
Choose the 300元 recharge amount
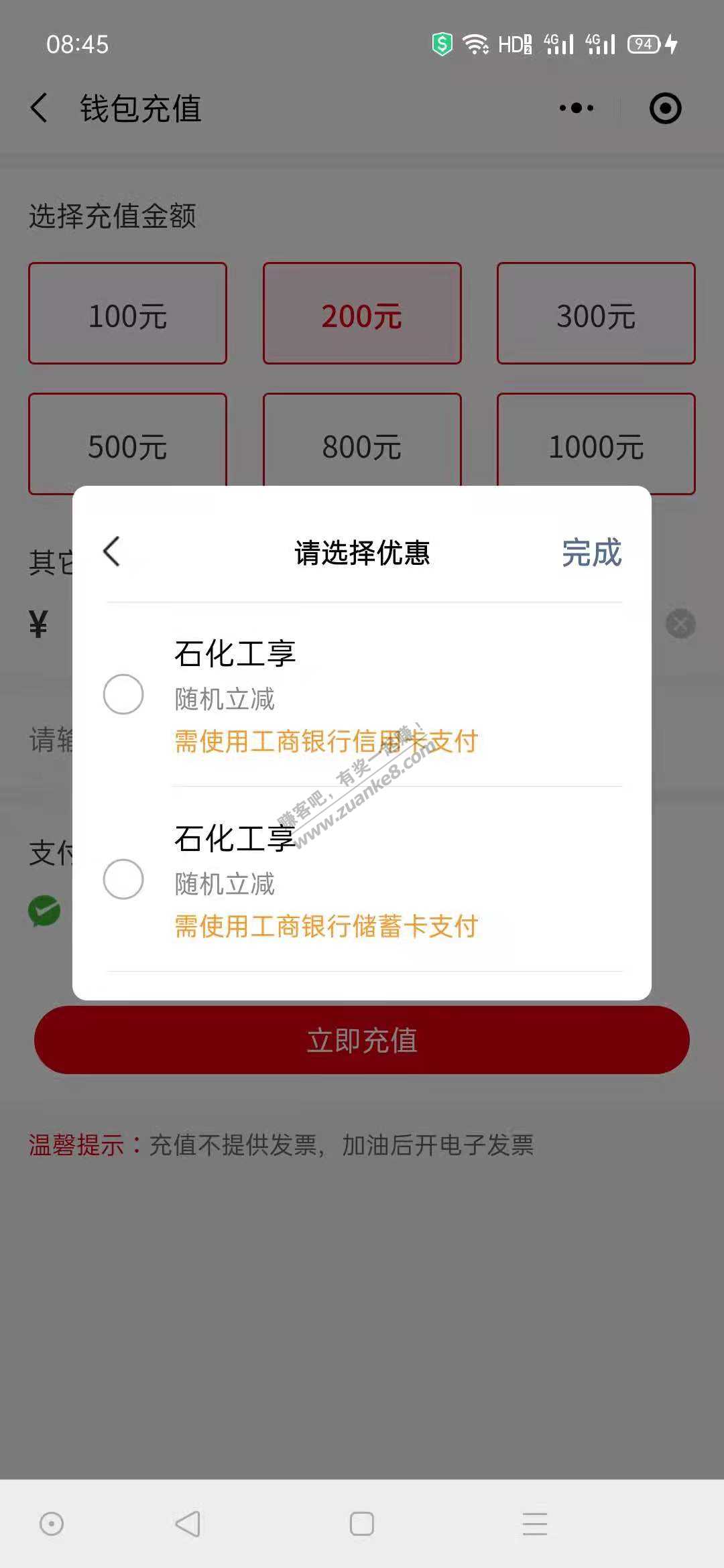[x=596, y=314]
